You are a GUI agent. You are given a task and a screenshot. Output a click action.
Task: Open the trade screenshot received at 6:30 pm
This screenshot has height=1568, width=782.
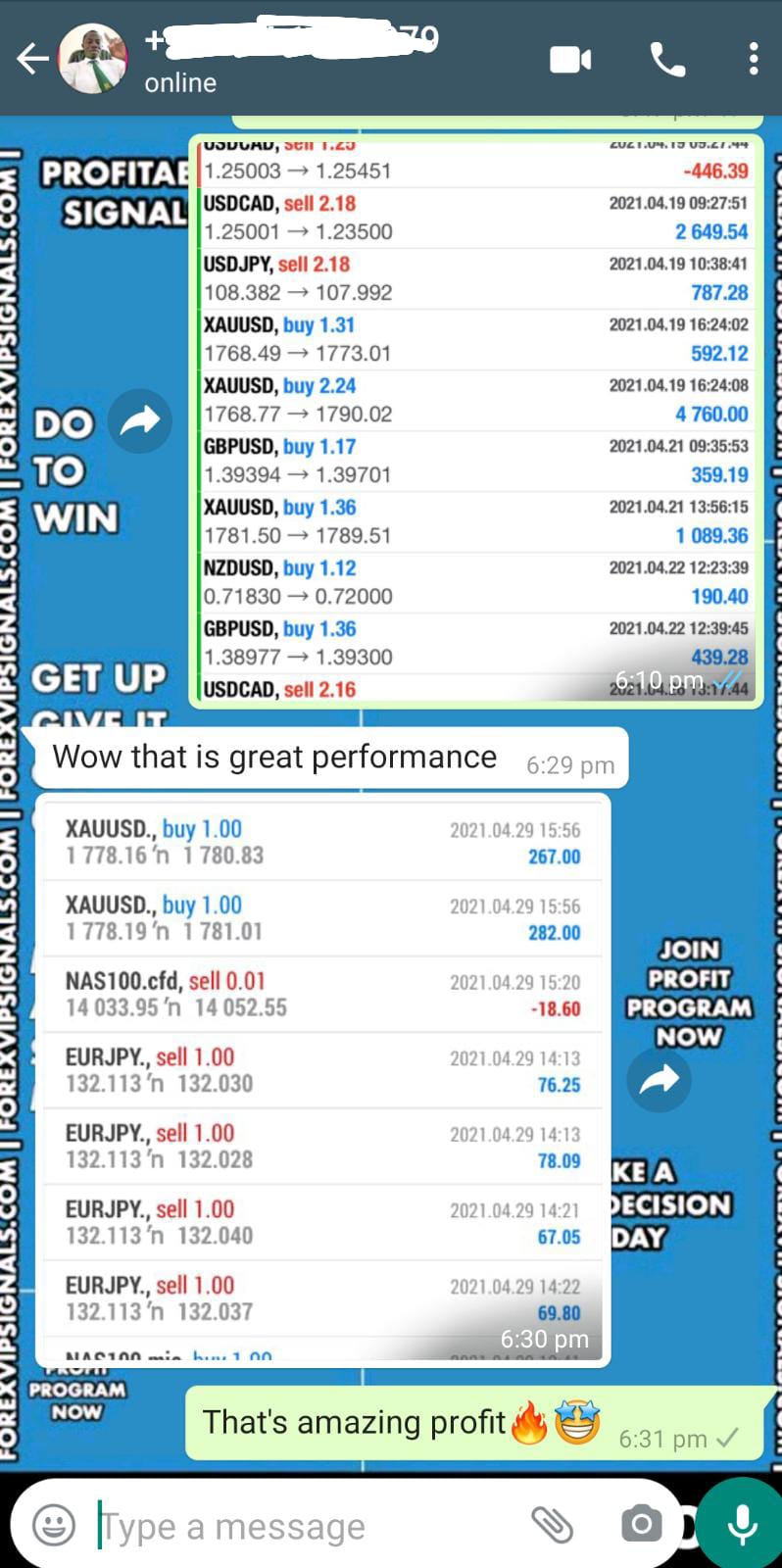tap(323, 1078)
